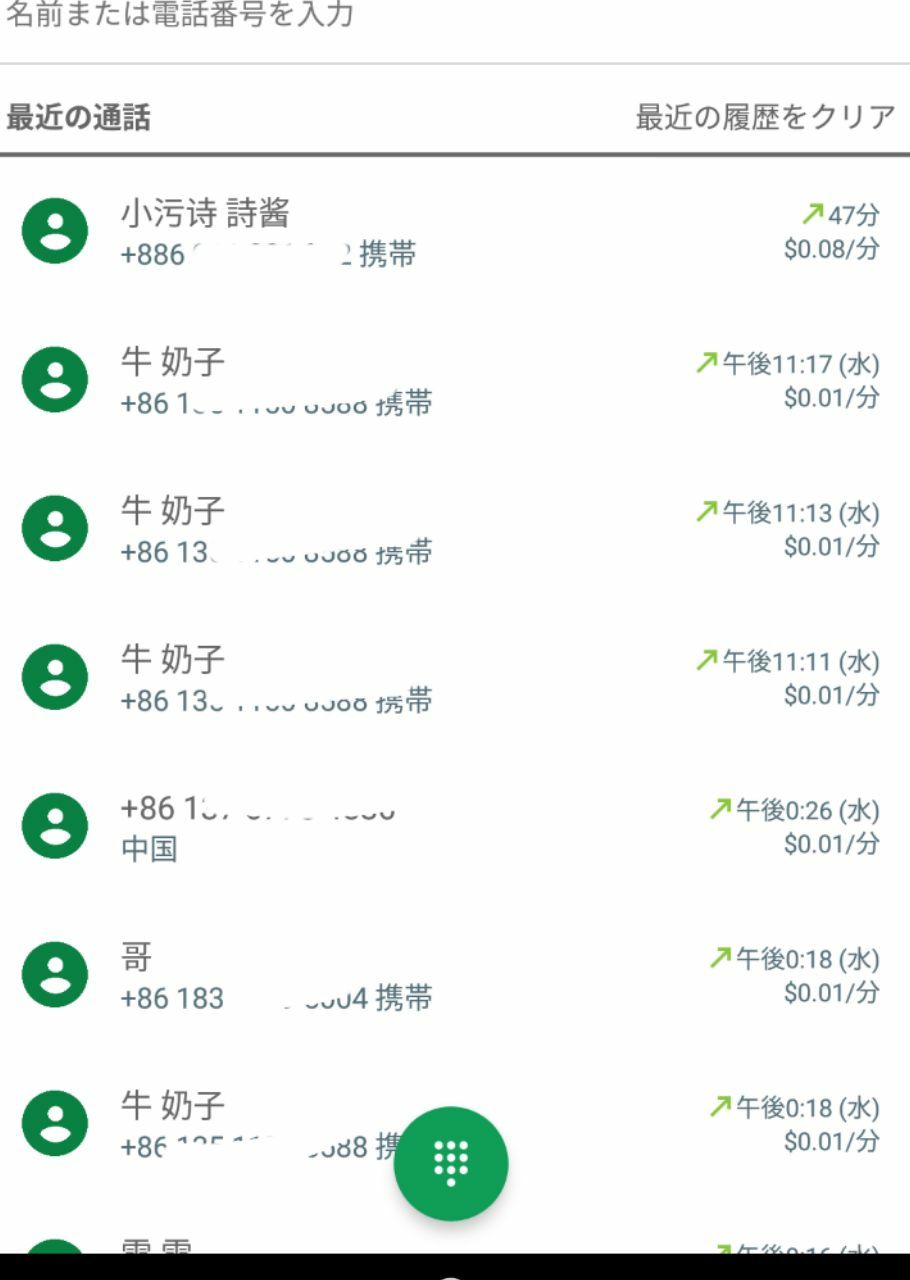Screen dimensions: 910x1280
Task: Open the call entry for 哥
Action: pos(450,976)
